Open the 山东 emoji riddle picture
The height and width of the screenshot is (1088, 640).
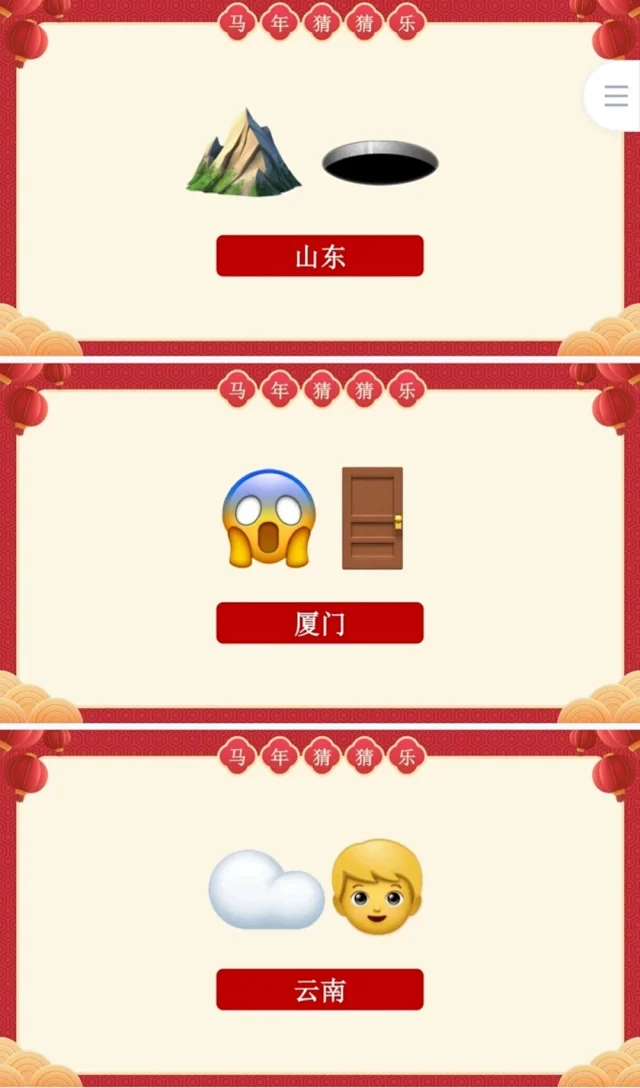tap(320, 178)
